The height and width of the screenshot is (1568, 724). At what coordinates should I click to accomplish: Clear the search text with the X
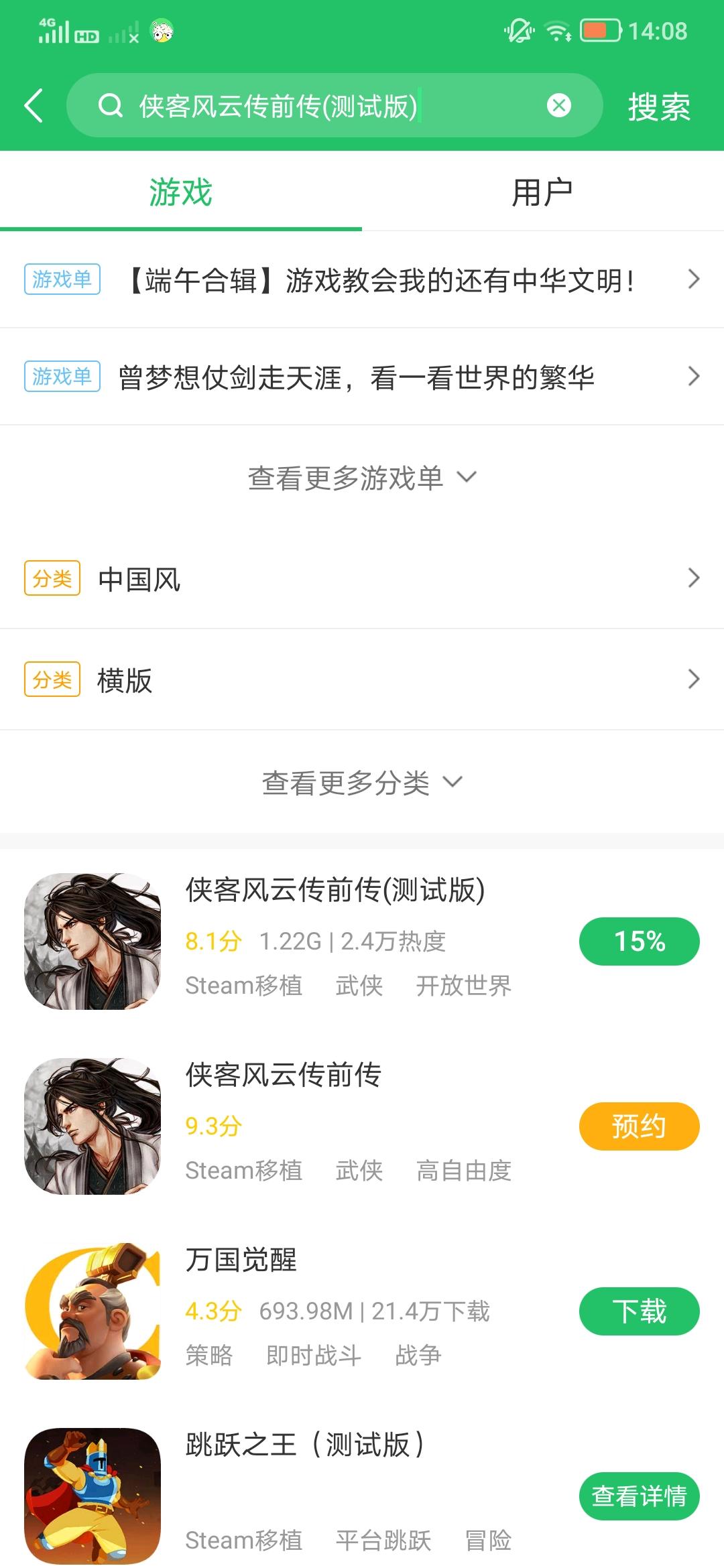tap(558, 105)
